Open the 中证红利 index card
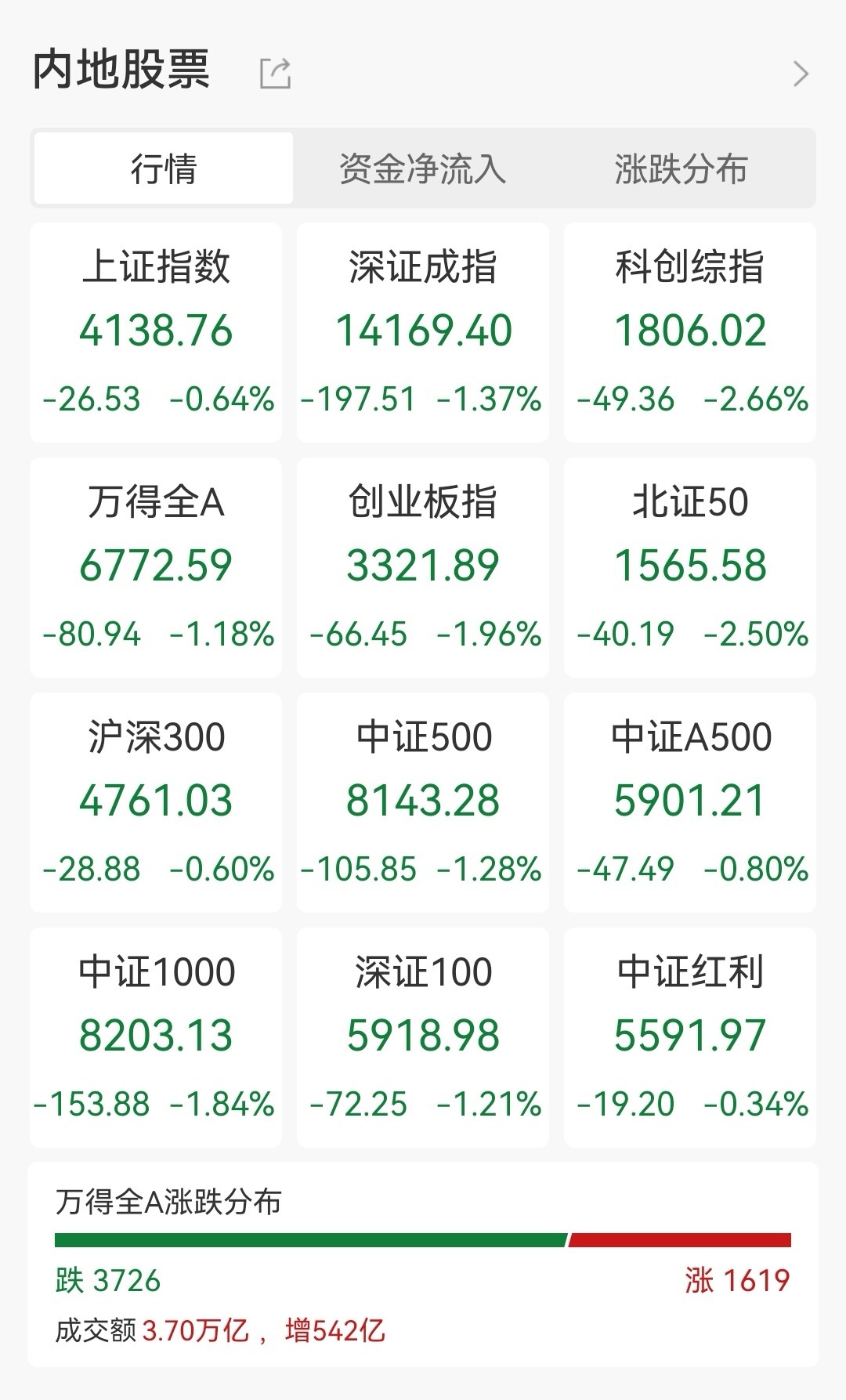This screenshot has width=846, height=1400. point(690,1037)
